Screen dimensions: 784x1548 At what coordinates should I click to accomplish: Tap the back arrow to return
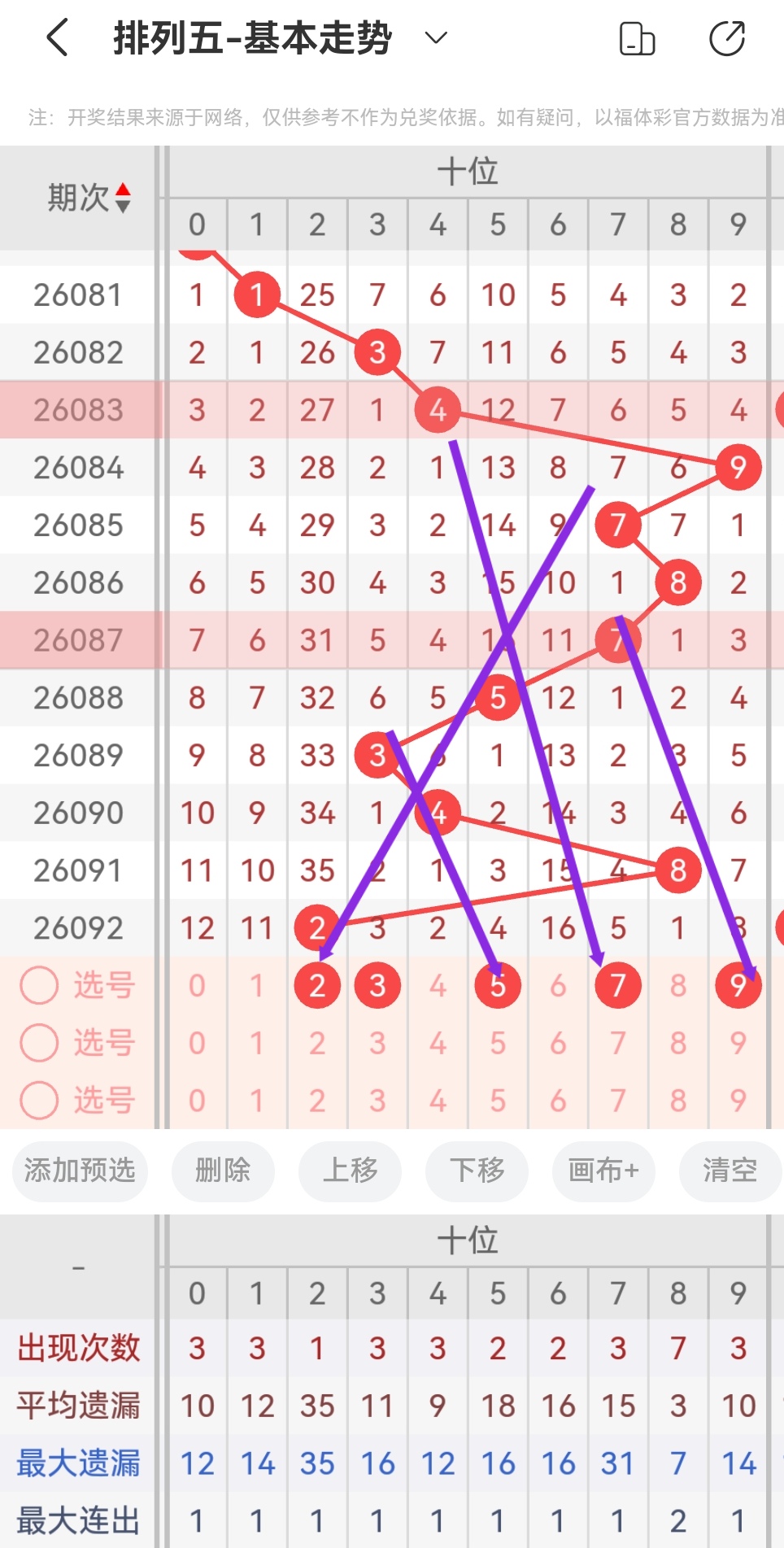(55, 37)
